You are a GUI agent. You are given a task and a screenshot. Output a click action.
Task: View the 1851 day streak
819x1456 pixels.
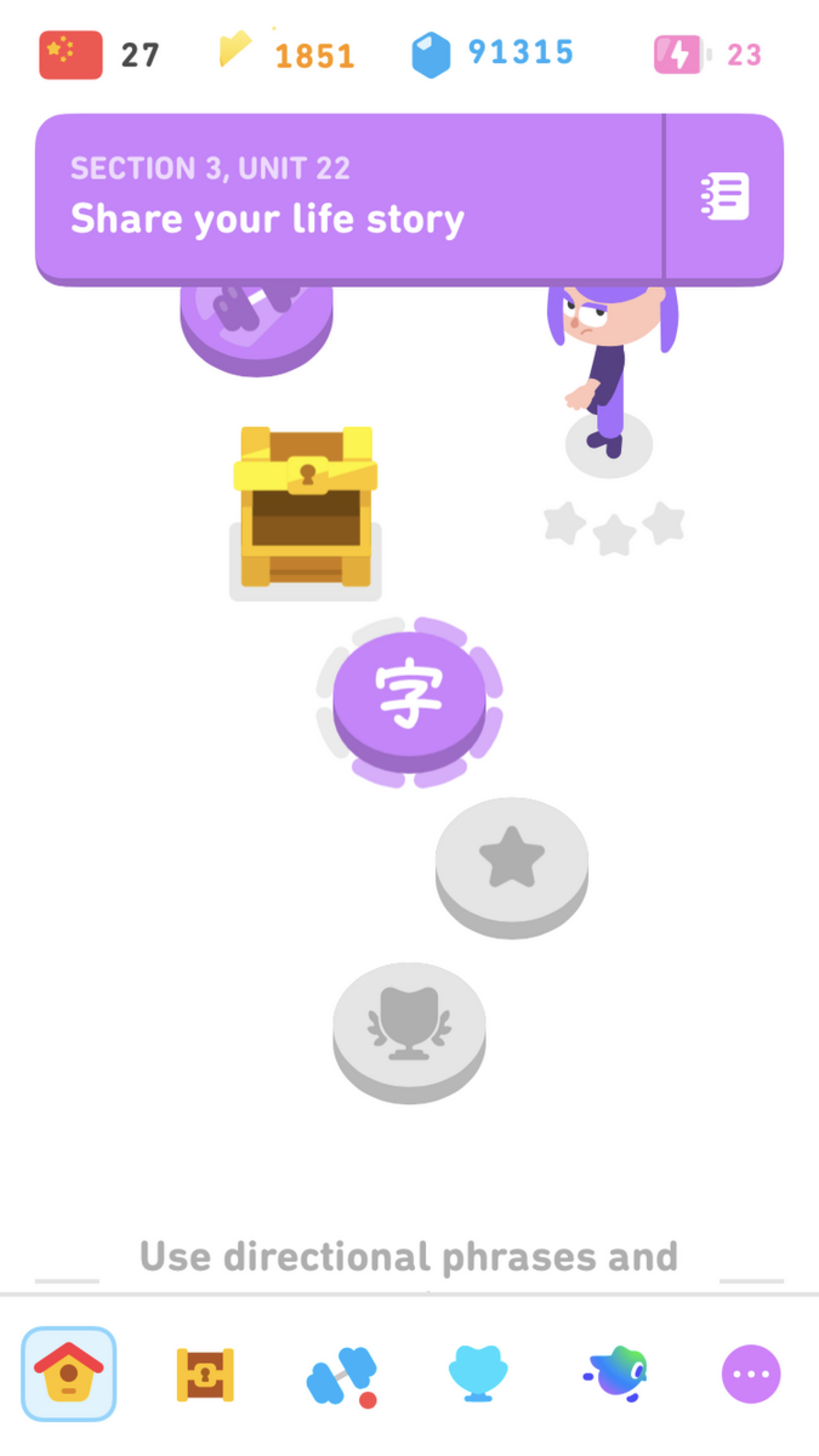(287, 54)
